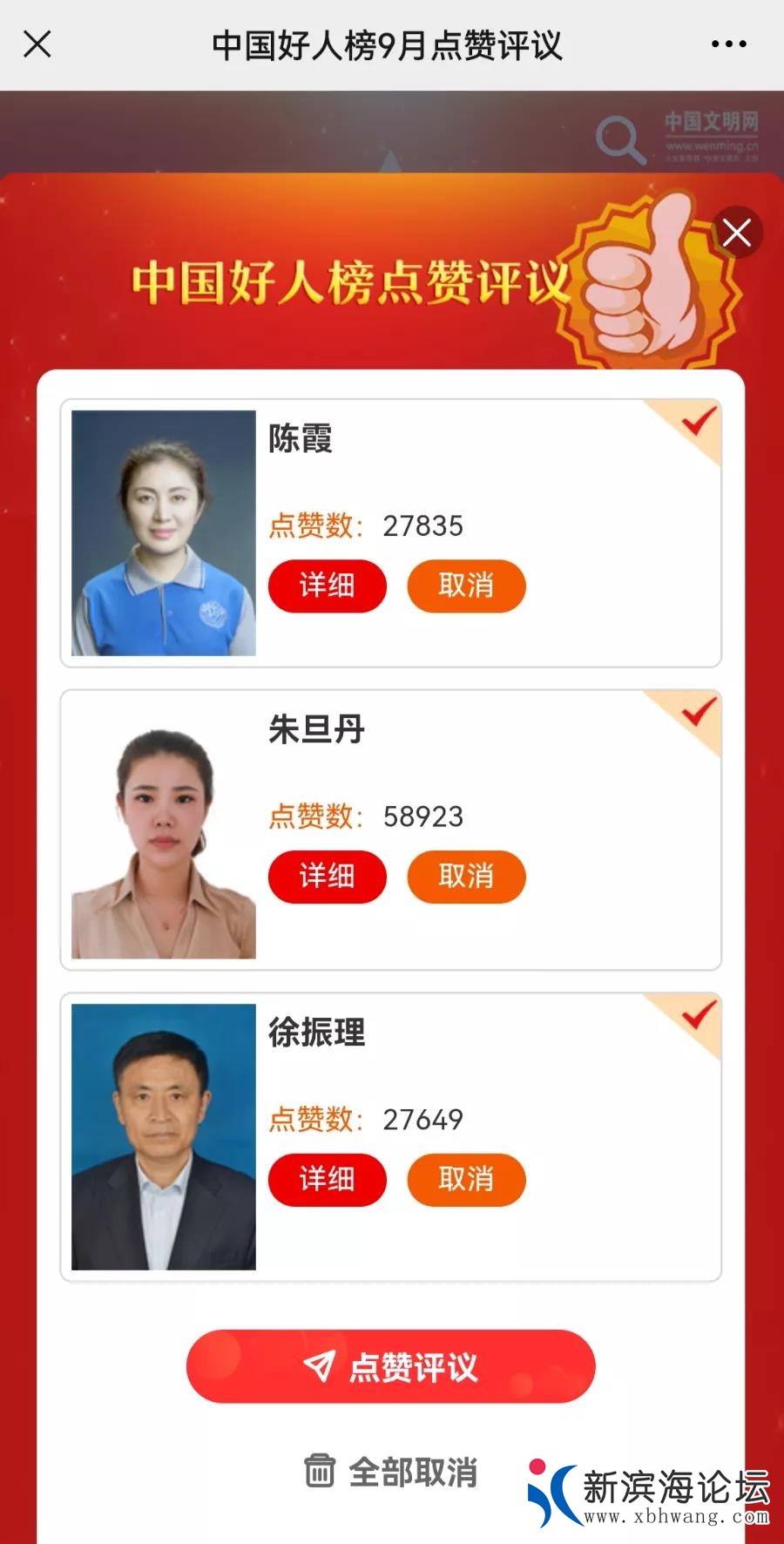This screenshot has width=784, height=1544.
Task: Submit votes with 点赞评议 button
Action: click(x=390, y=1366)
